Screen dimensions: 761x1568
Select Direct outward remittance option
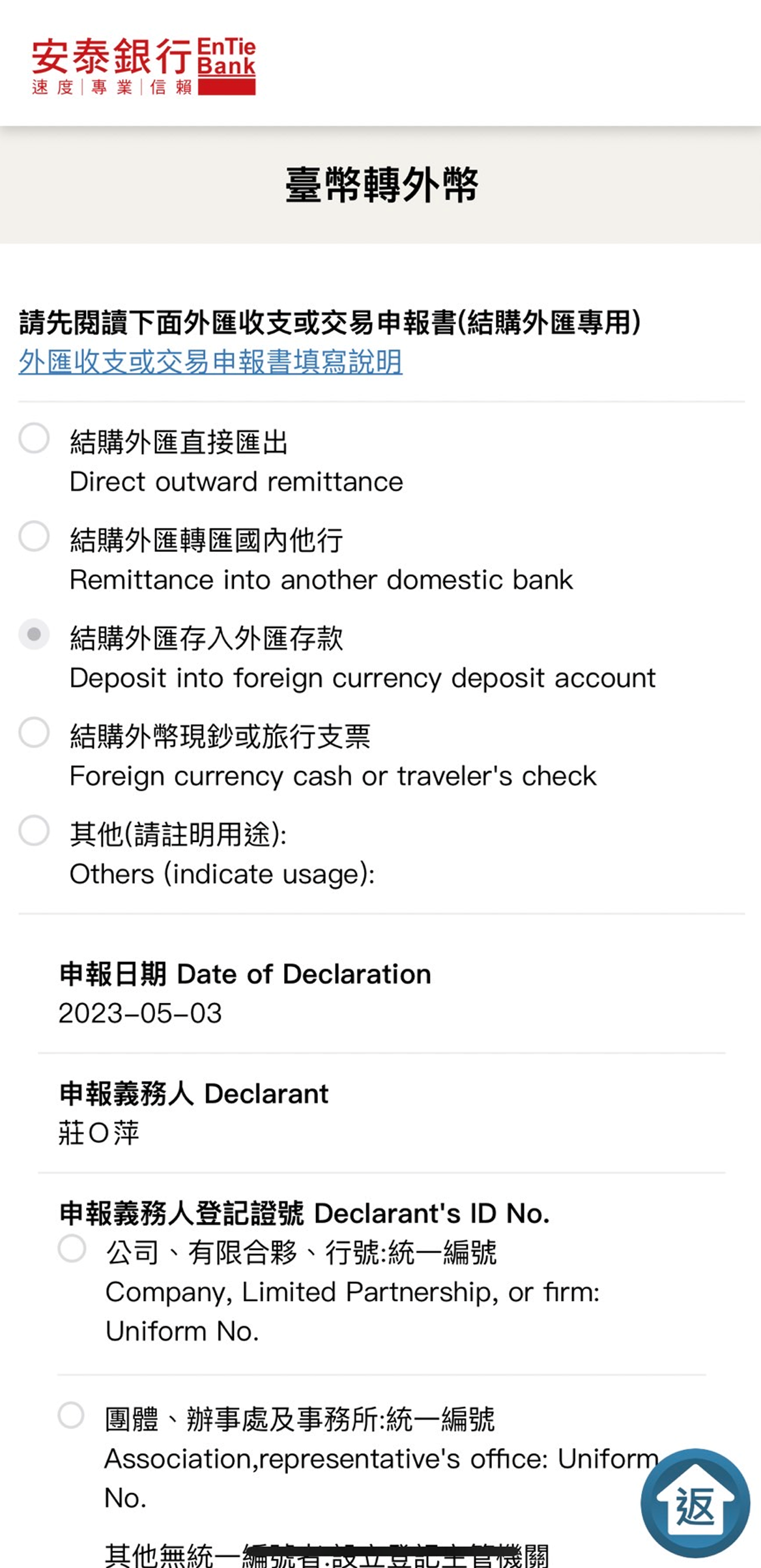point(34,438)
